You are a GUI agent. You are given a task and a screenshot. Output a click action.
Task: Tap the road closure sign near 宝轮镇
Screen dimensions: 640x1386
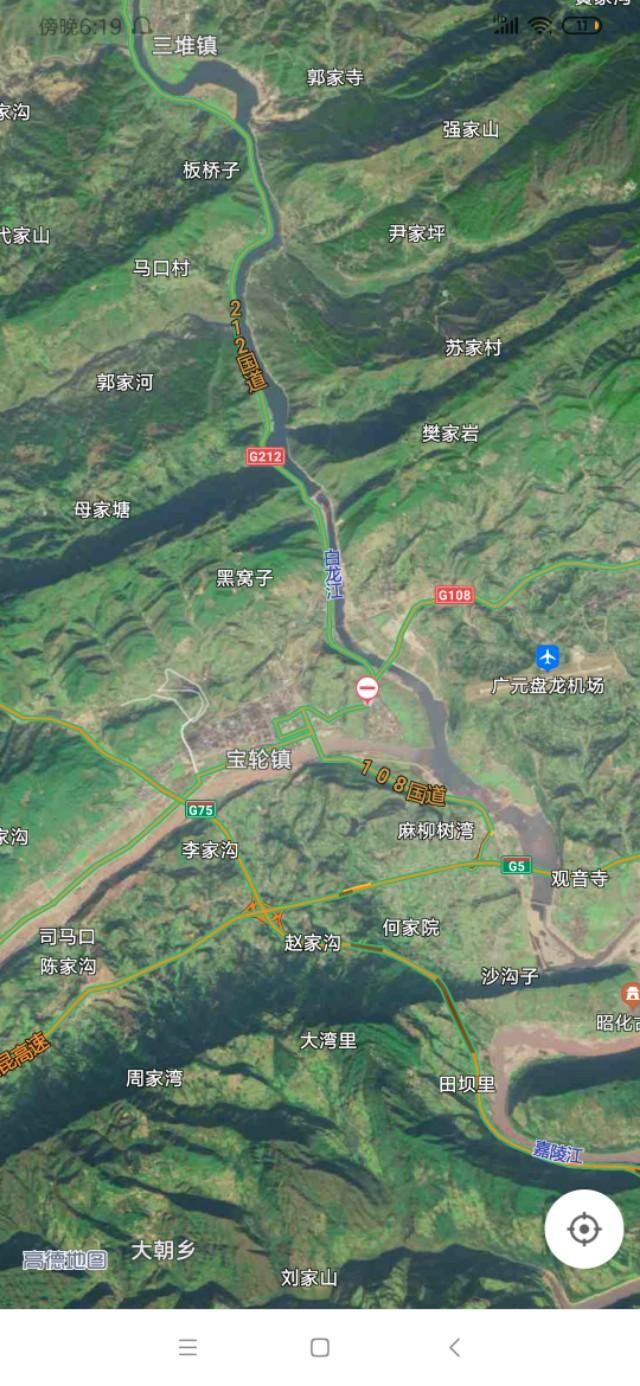tap(368, 688)
